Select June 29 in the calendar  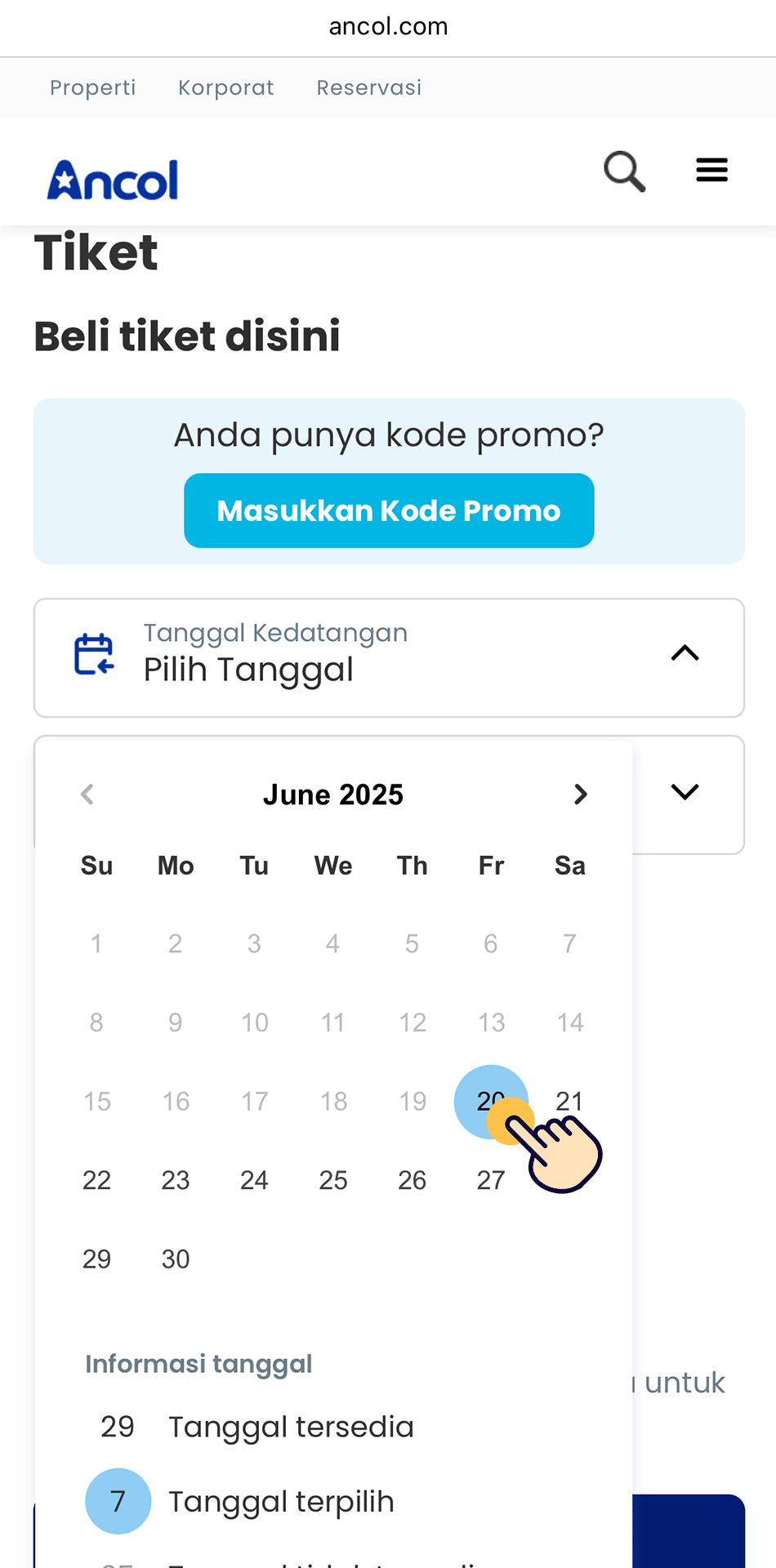(x=96, y=1258)
